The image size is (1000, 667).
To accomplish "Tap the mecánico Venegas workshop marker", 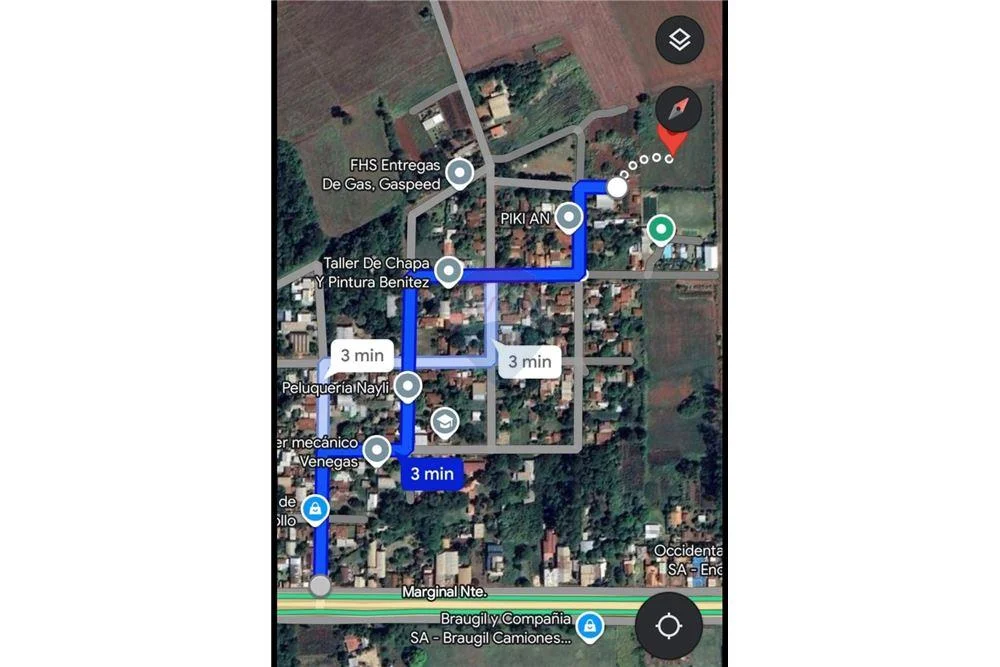I will [x=376, y=450].
